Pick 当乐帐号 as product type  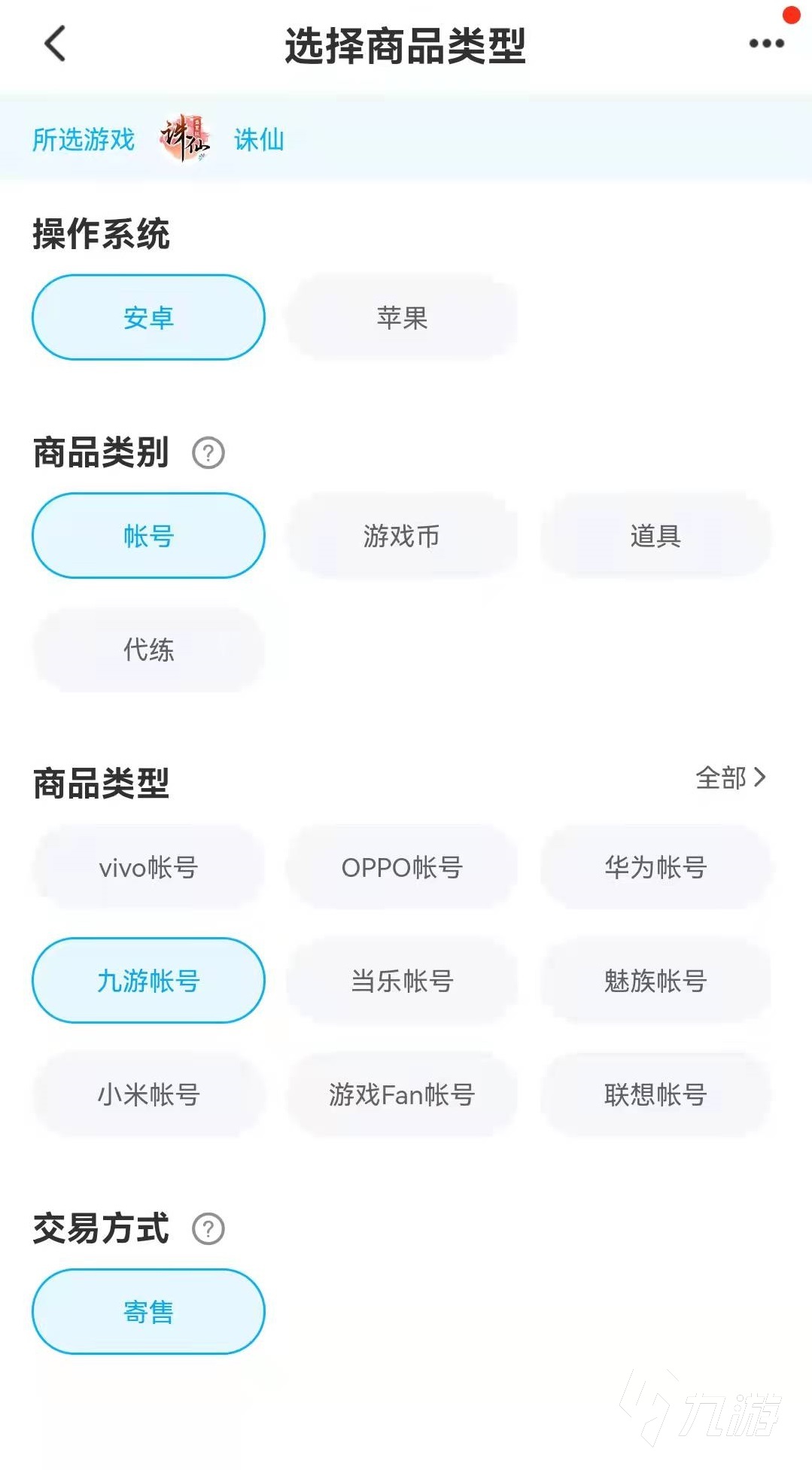[402, 981]
